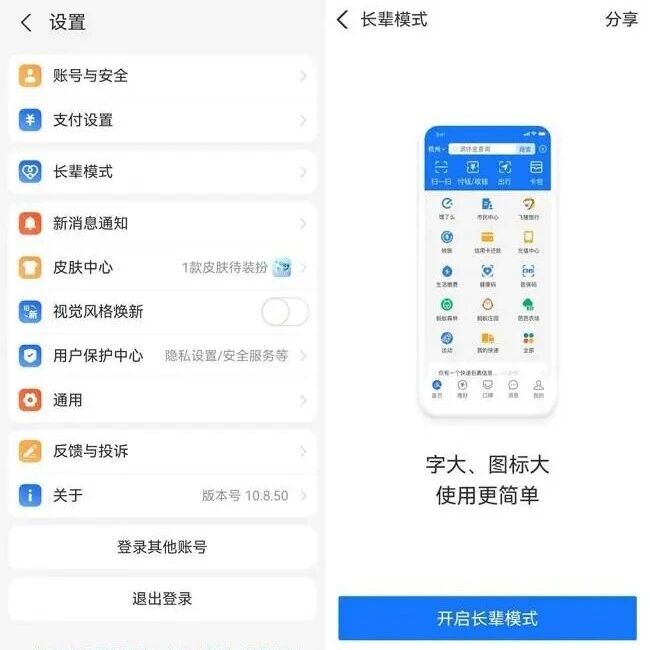
Task: Tap 退出登录 to sign out
Action: pyautogui.click(x=162, y=599)
